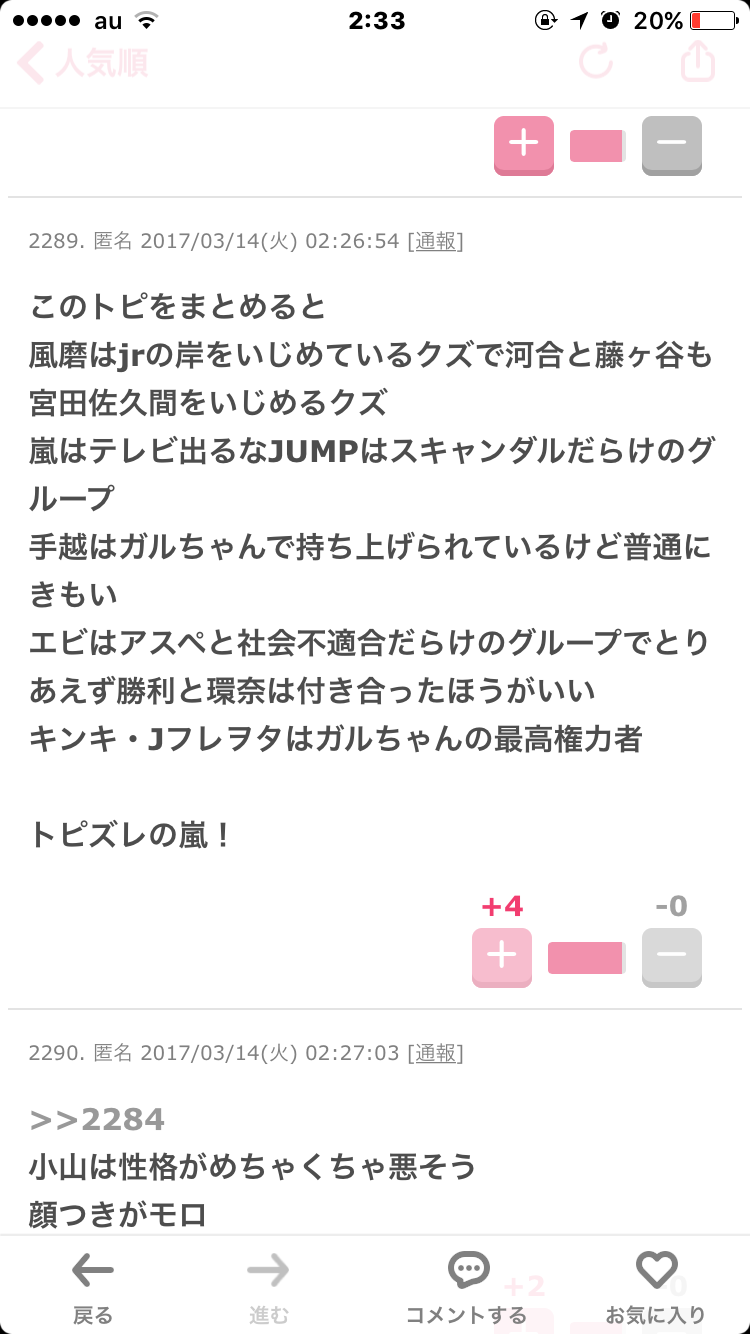Tap 戻る to go back

(x=93, y=1288)
